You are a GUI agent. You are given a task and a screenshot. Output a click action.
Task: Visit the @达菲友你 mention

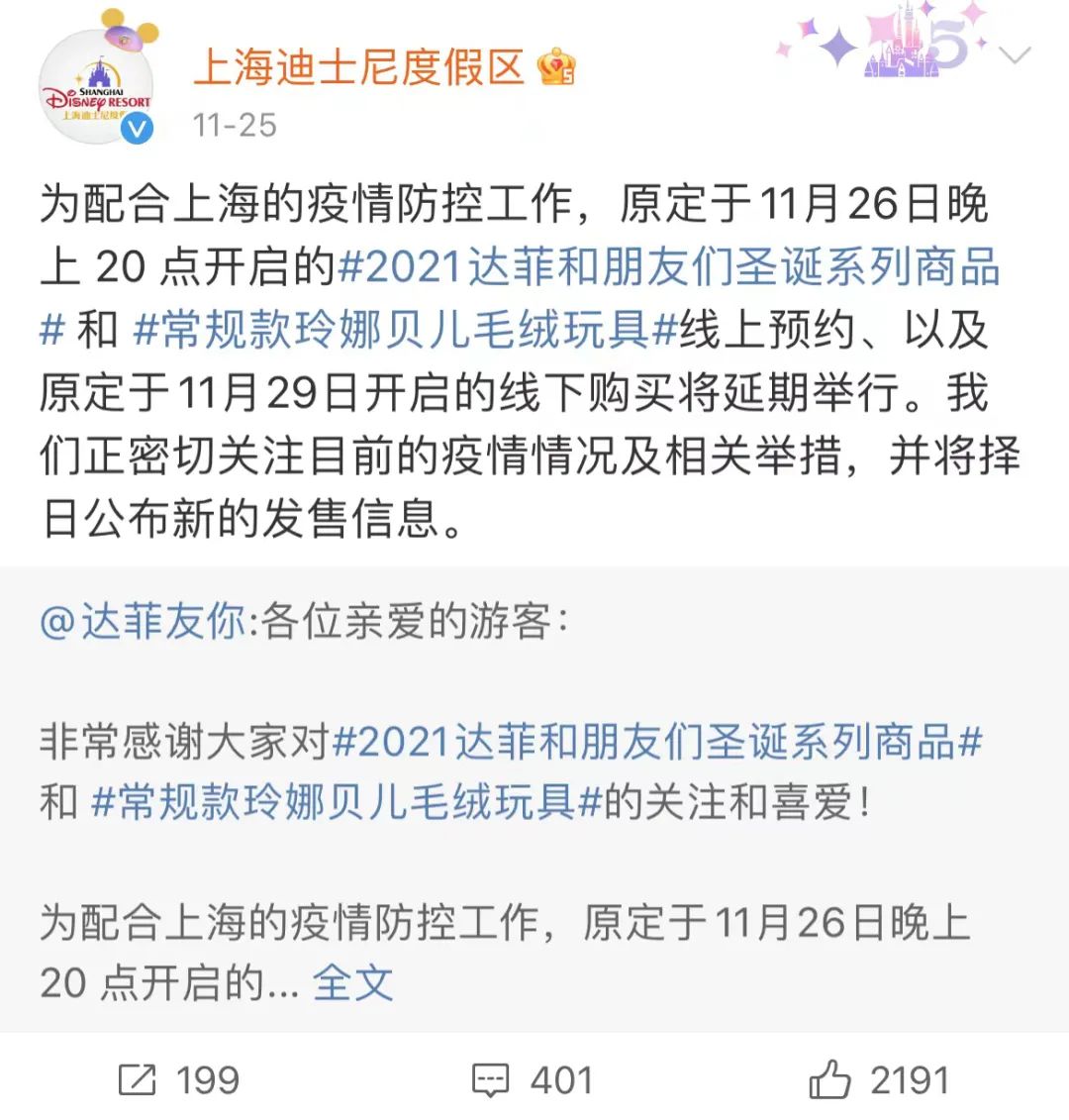coord(145,621)
